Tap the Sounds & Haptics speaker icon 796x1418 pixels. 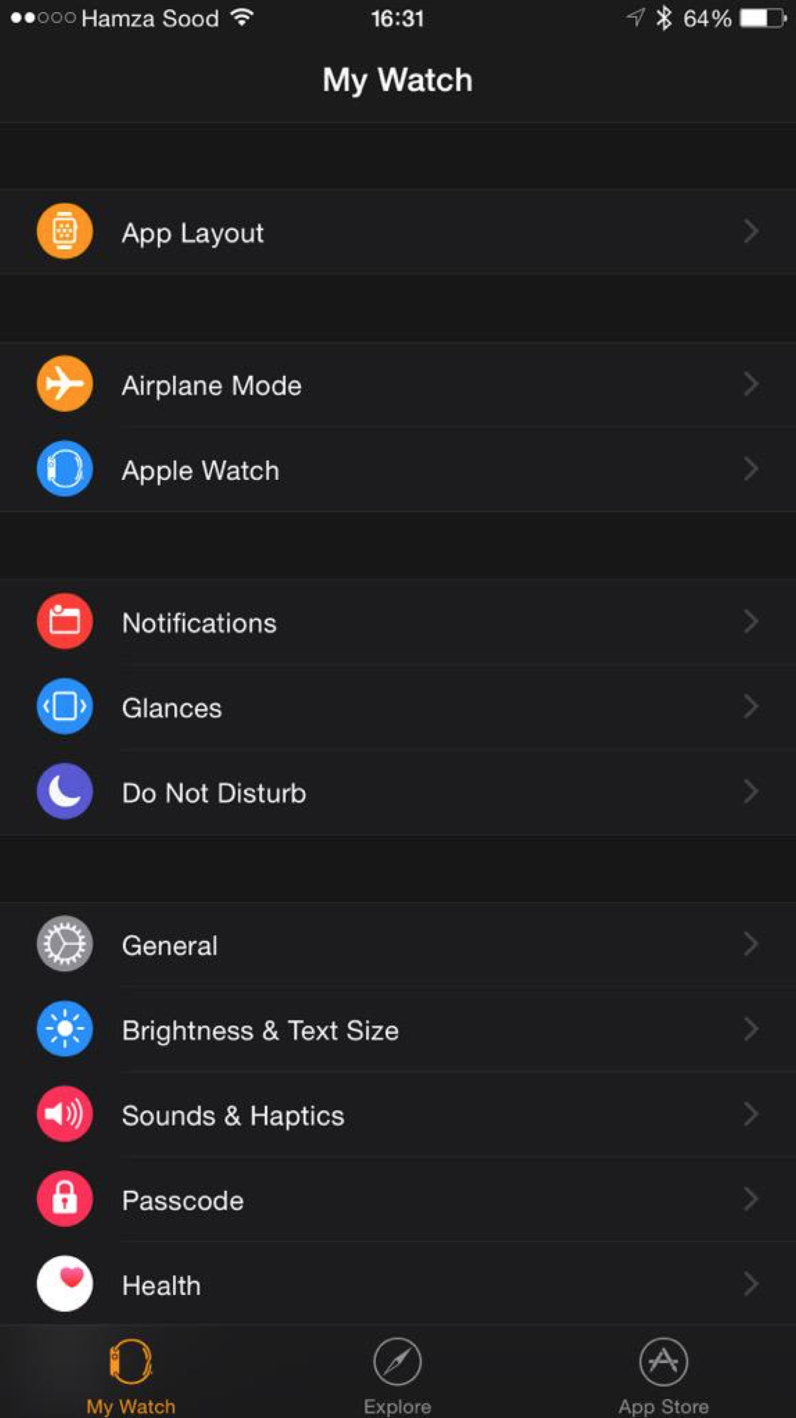(64, 1113)
